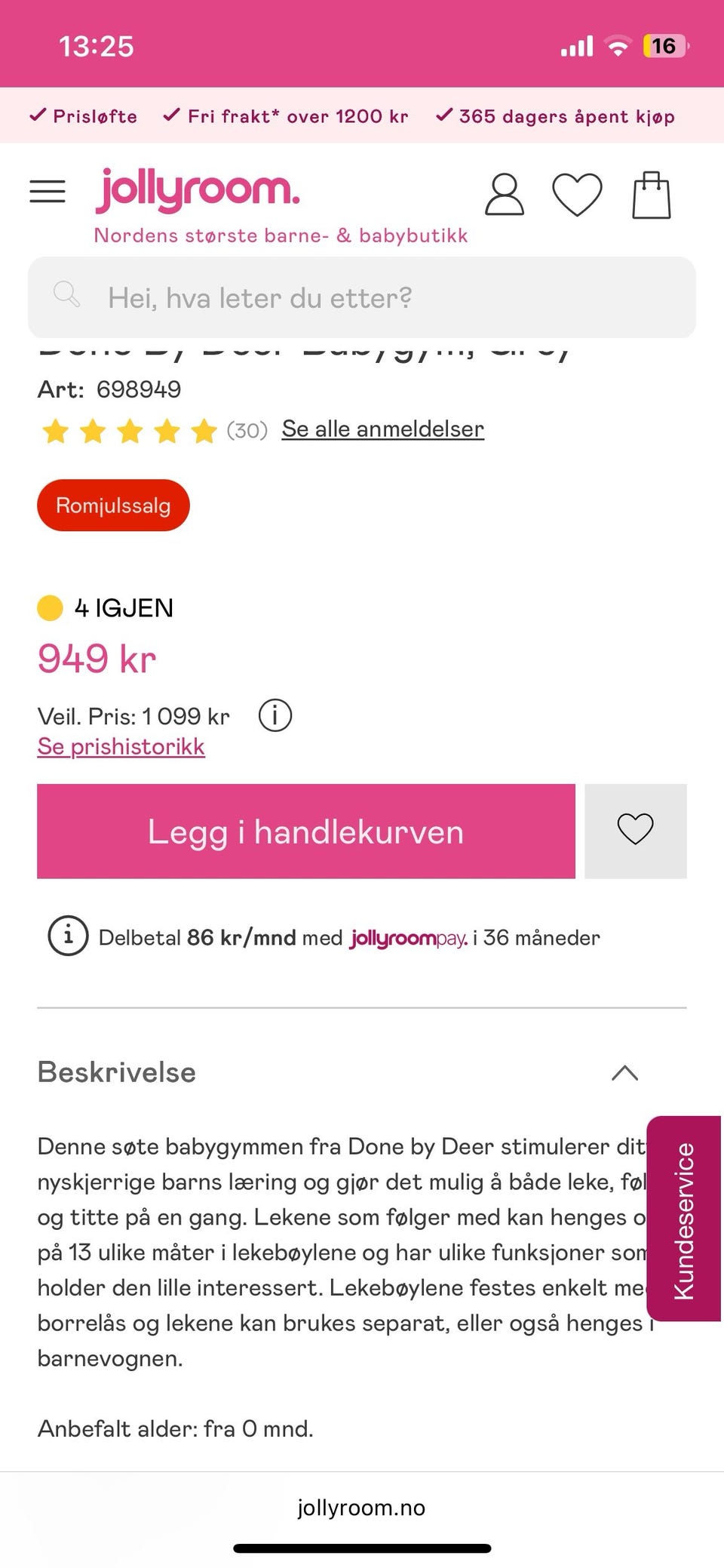The width and height of the screenshot is (724, 1568).
Task: Collapse the Beskrivelse section chevron
Action: [624, 1073]
